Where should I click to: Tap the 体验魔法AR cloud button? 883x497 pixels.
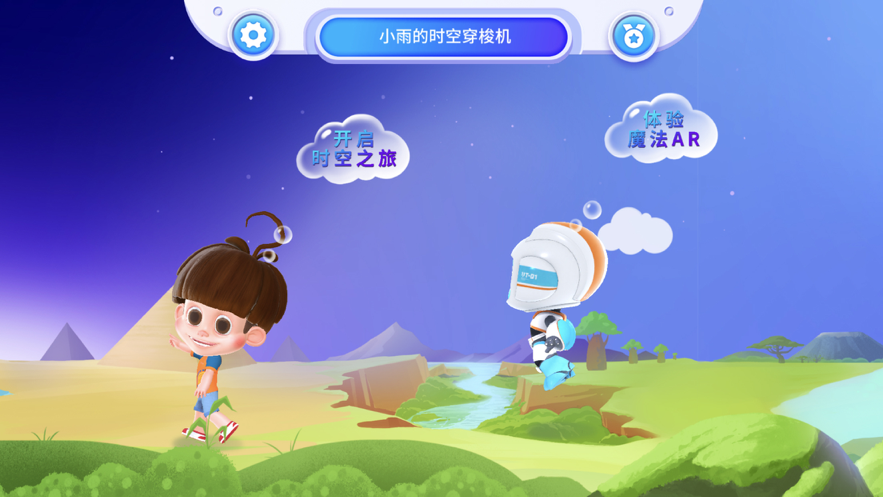[x=662, y=130]
